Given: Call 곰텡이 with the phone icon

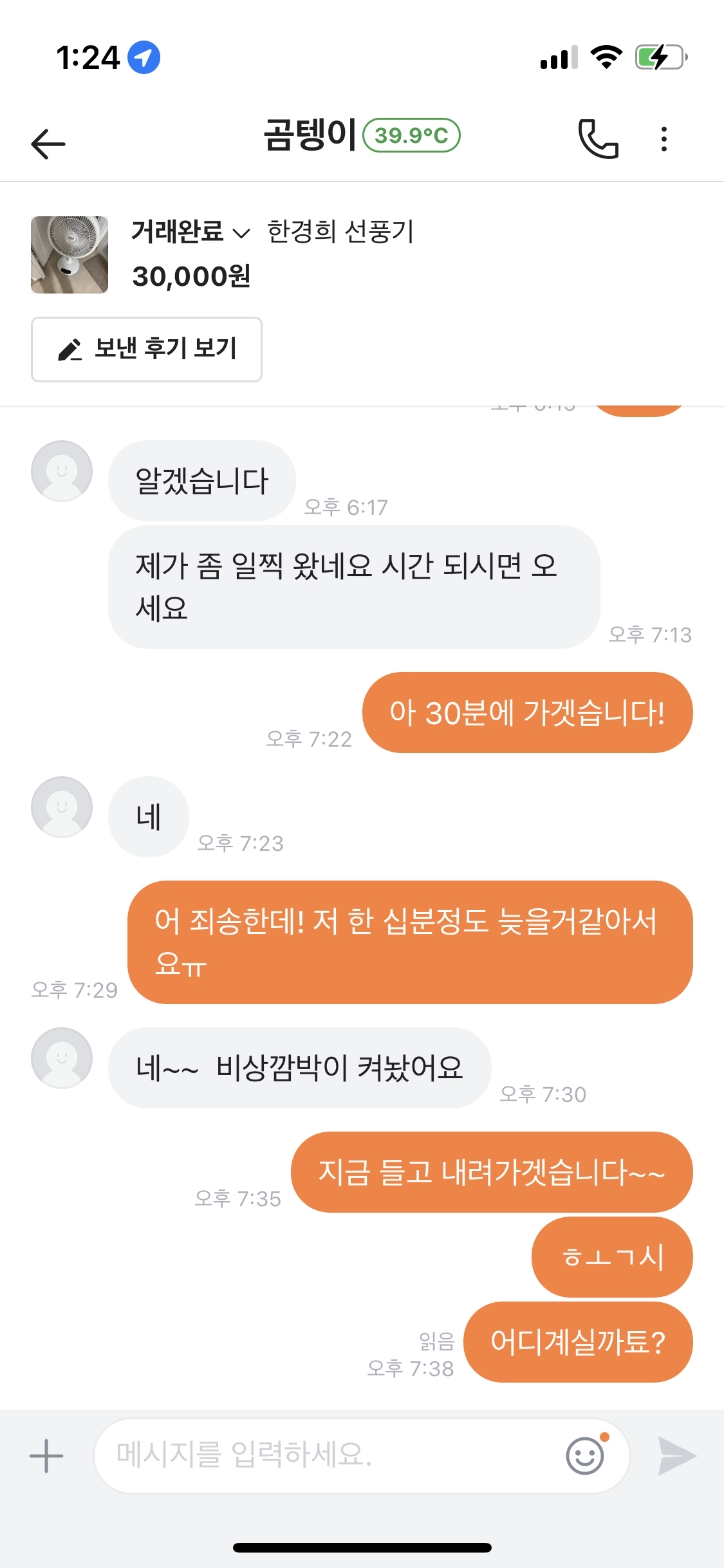Looking at the screenshot, I should (598, 139).
